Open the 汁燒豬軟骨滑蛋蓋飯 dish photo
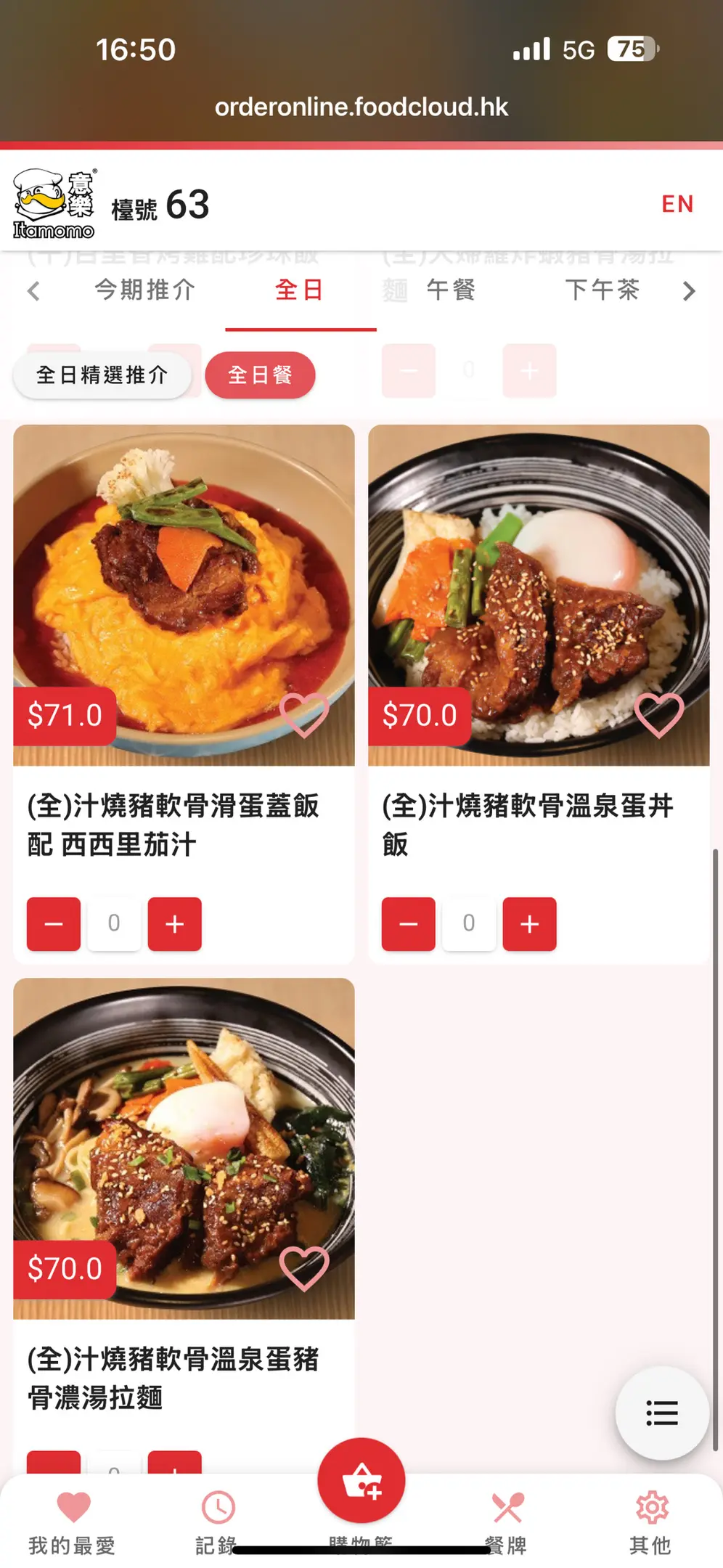This screenshot has width=723, height=1568. (x=184, y=573)
